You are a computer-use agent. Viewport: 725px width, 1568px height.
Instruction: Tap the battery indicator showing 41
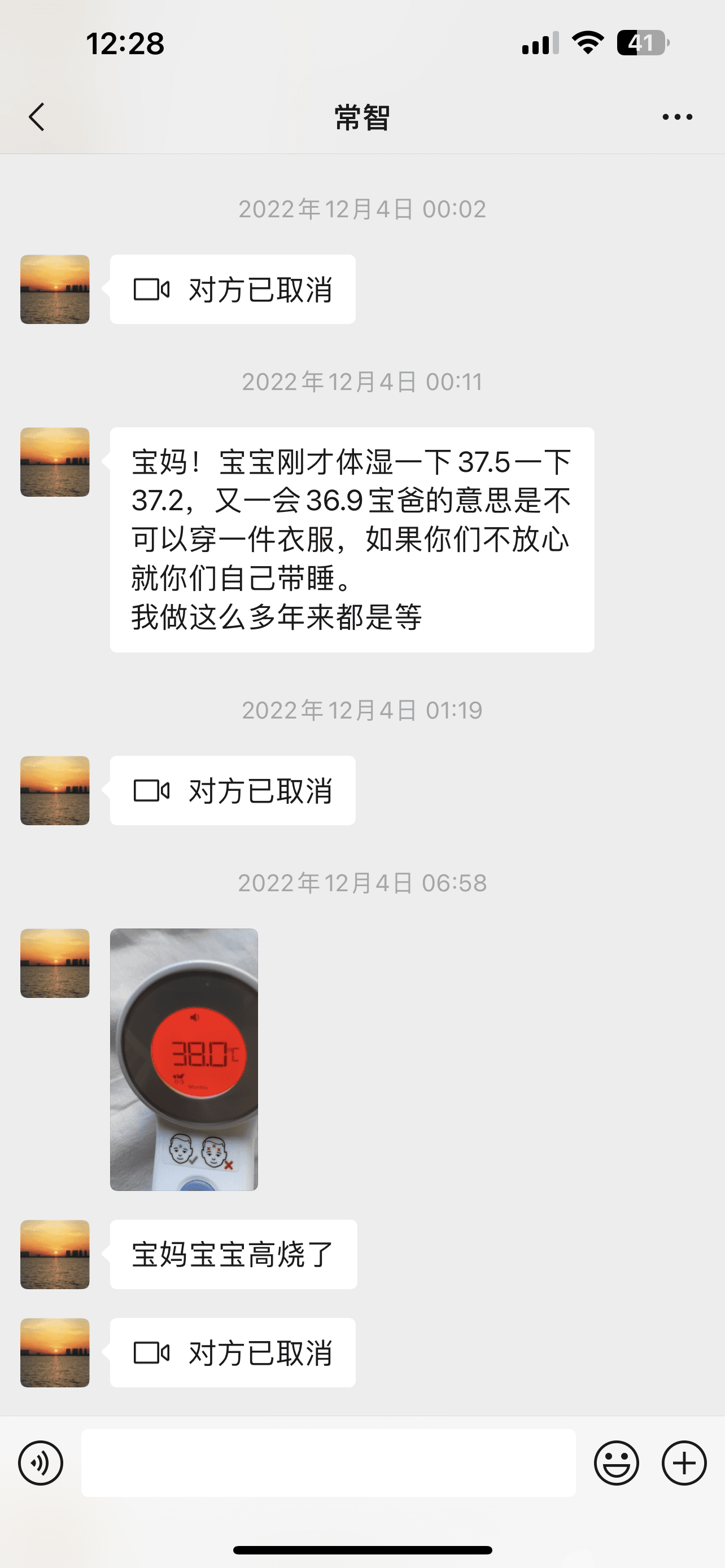[x=641, y=43]
